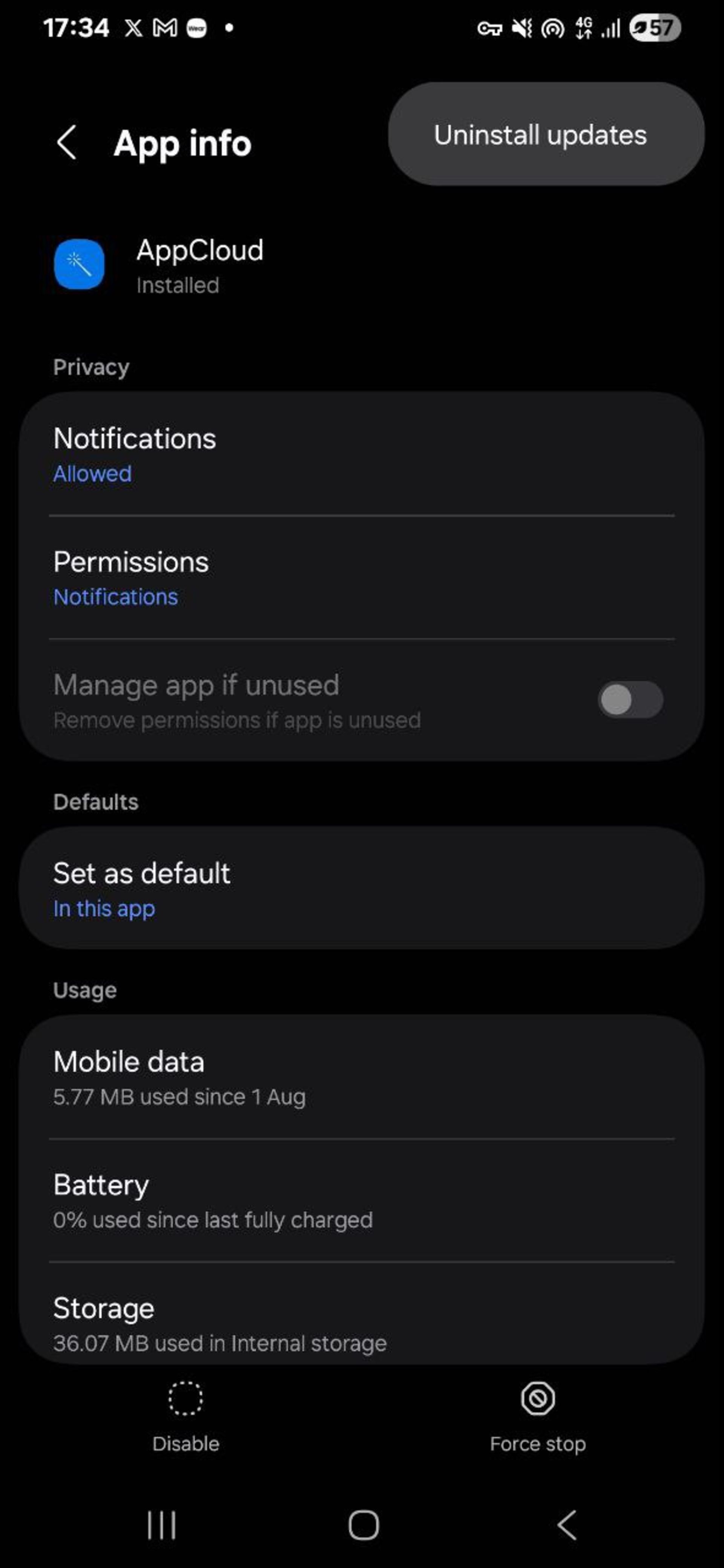Tap the system home button

click(x=364, y=1525)
